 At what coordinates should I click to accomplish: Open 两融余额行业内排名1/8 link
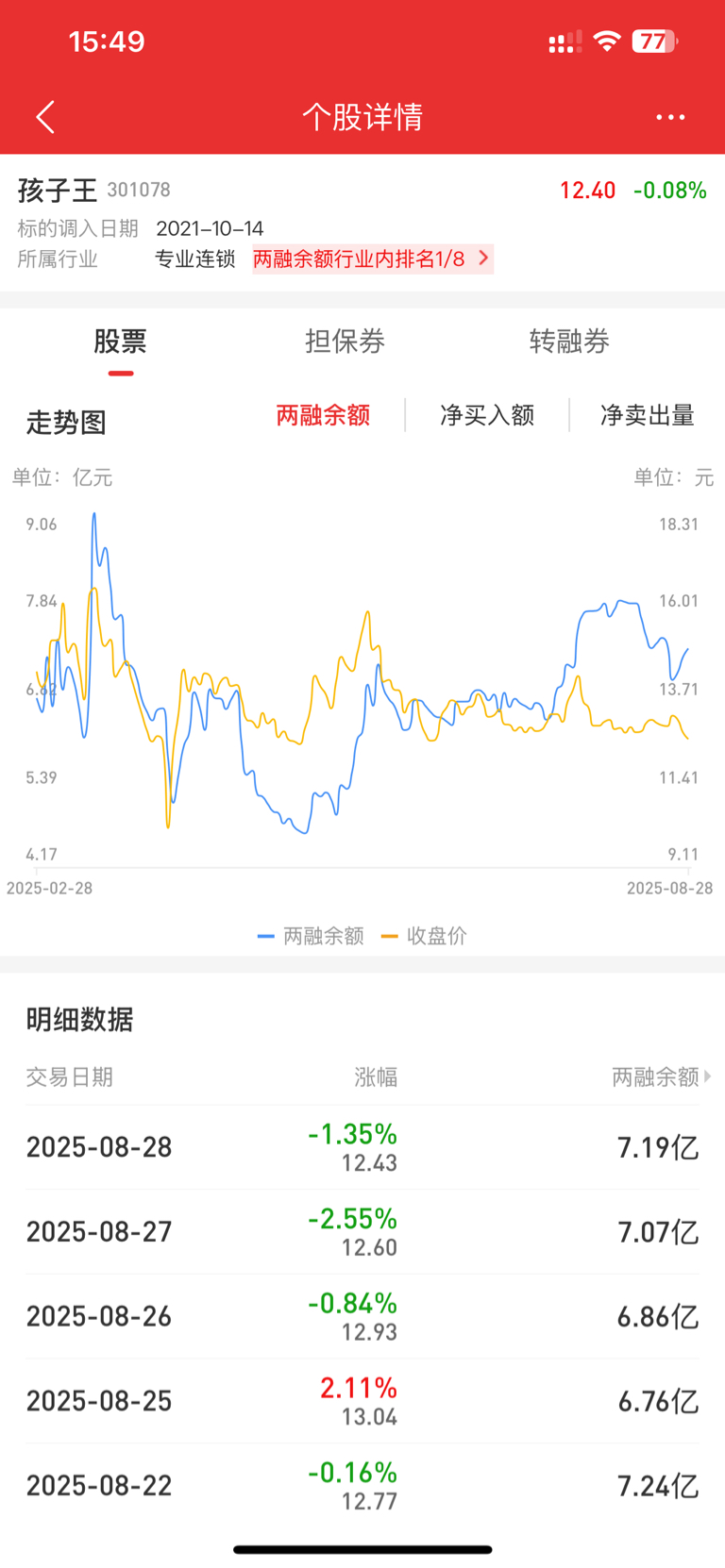(373, 259)
